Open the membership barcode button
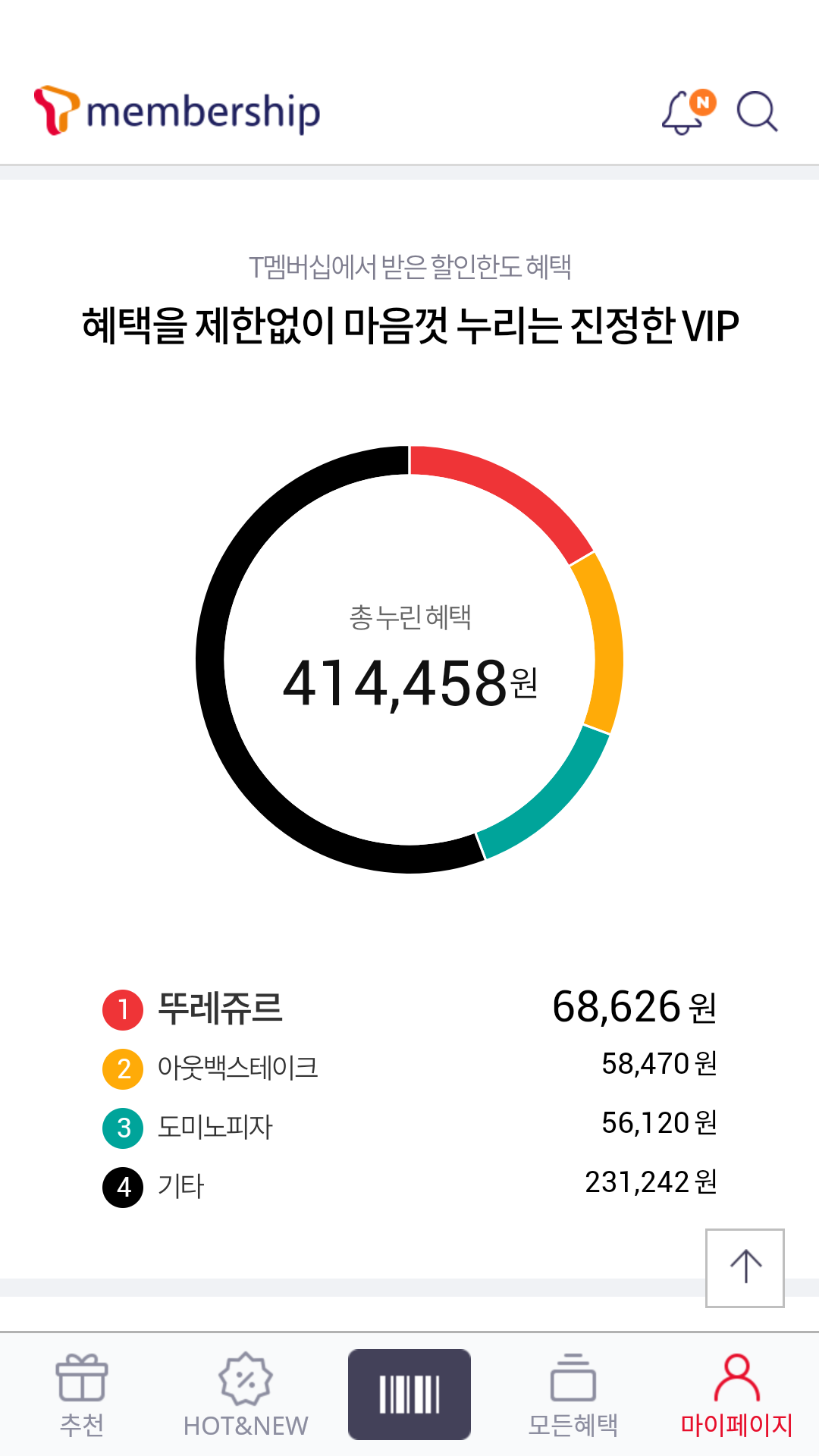The image size is (819, 1456). pyautogui.click(x=409, y=1394)
